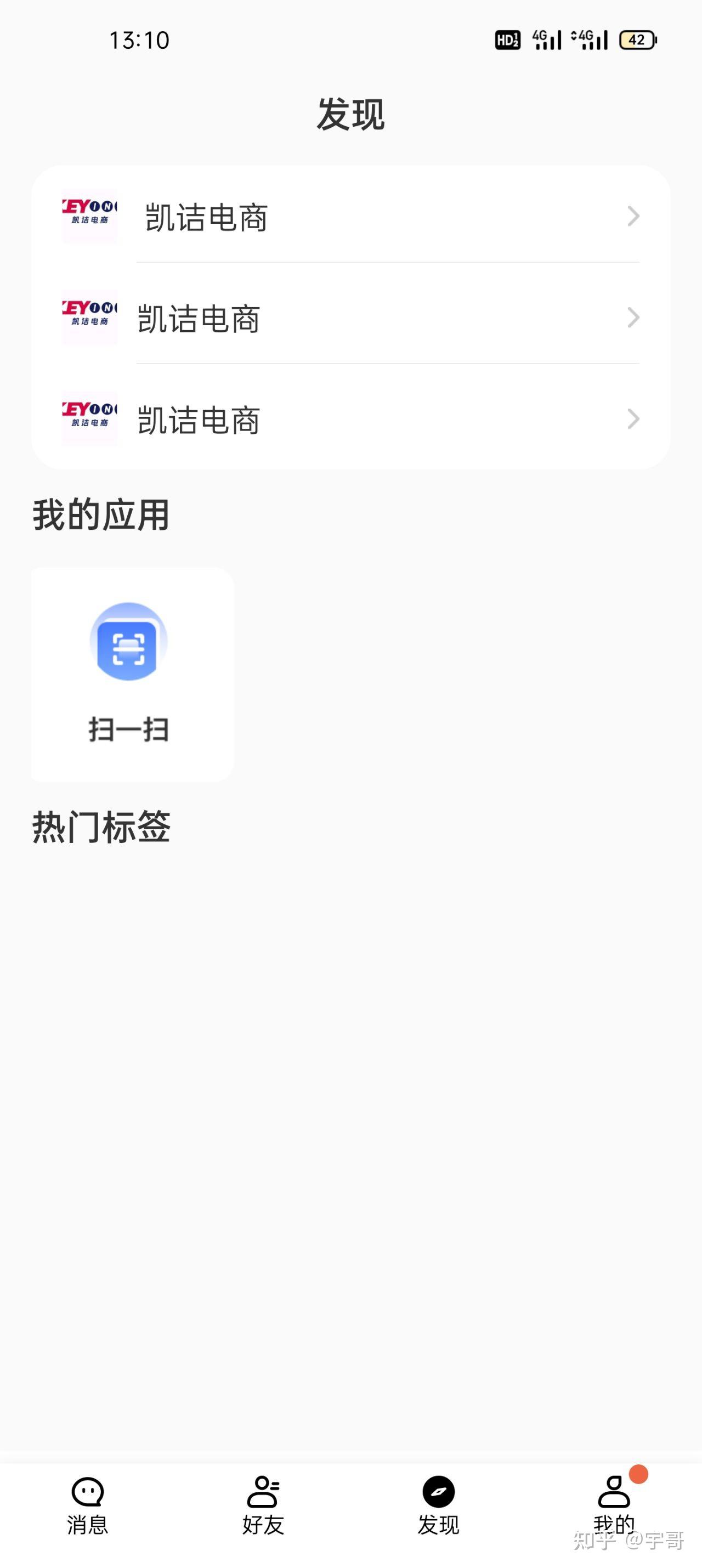
Task: Open the third 凯洁电商 entry
Action: [x=350, y=420]
